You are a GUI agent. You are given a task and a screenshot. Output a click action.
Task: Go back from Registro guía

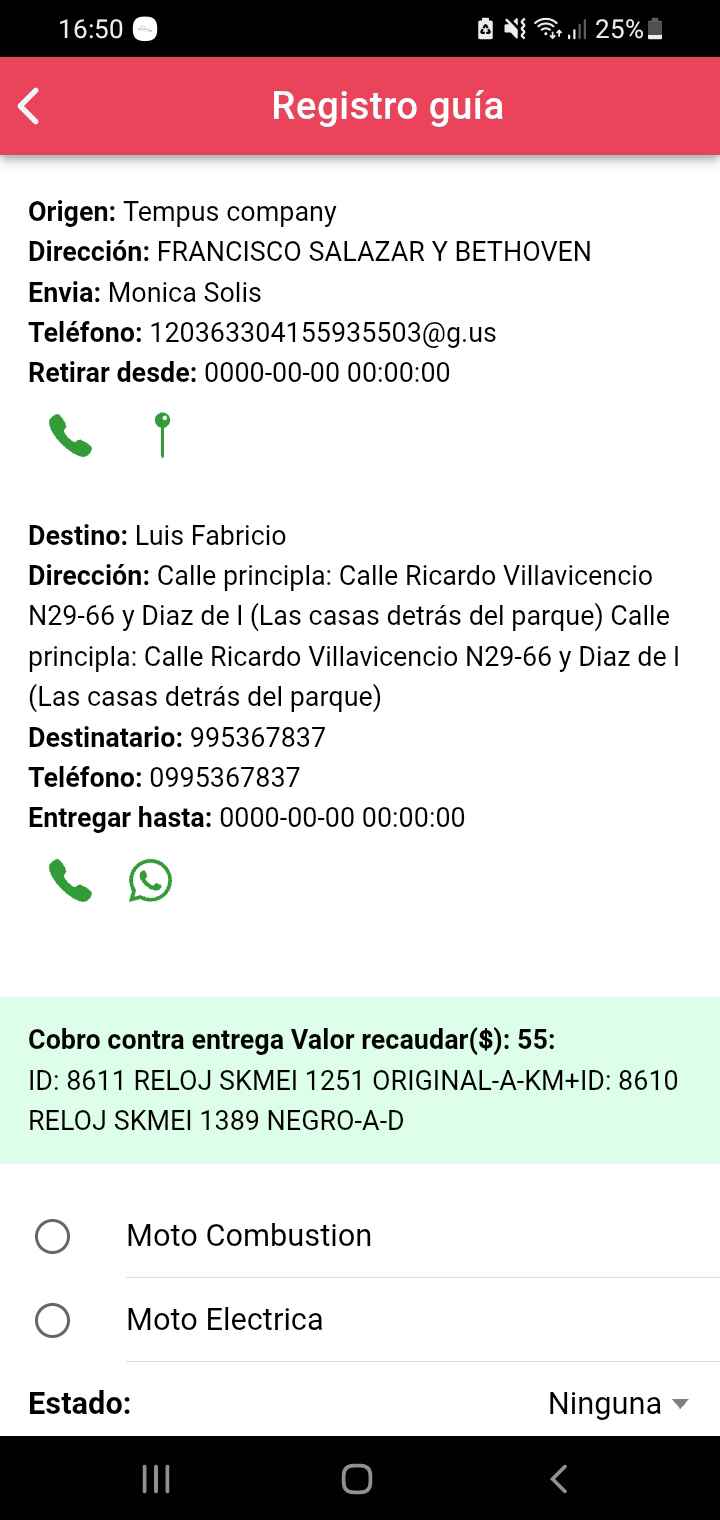tap(30, 106)
